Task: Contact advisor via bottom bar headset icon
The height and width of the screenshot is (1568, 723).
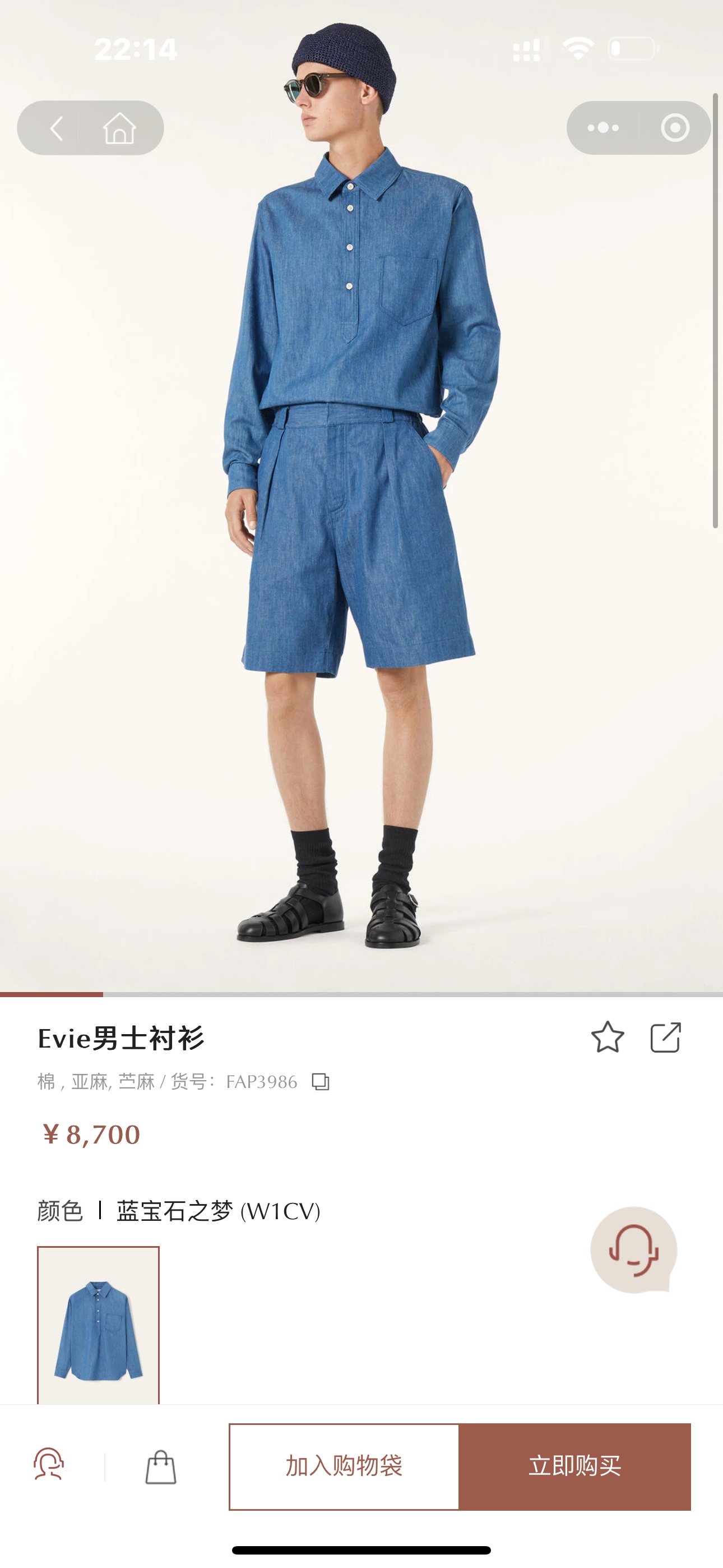Action: click(49, 1464)
